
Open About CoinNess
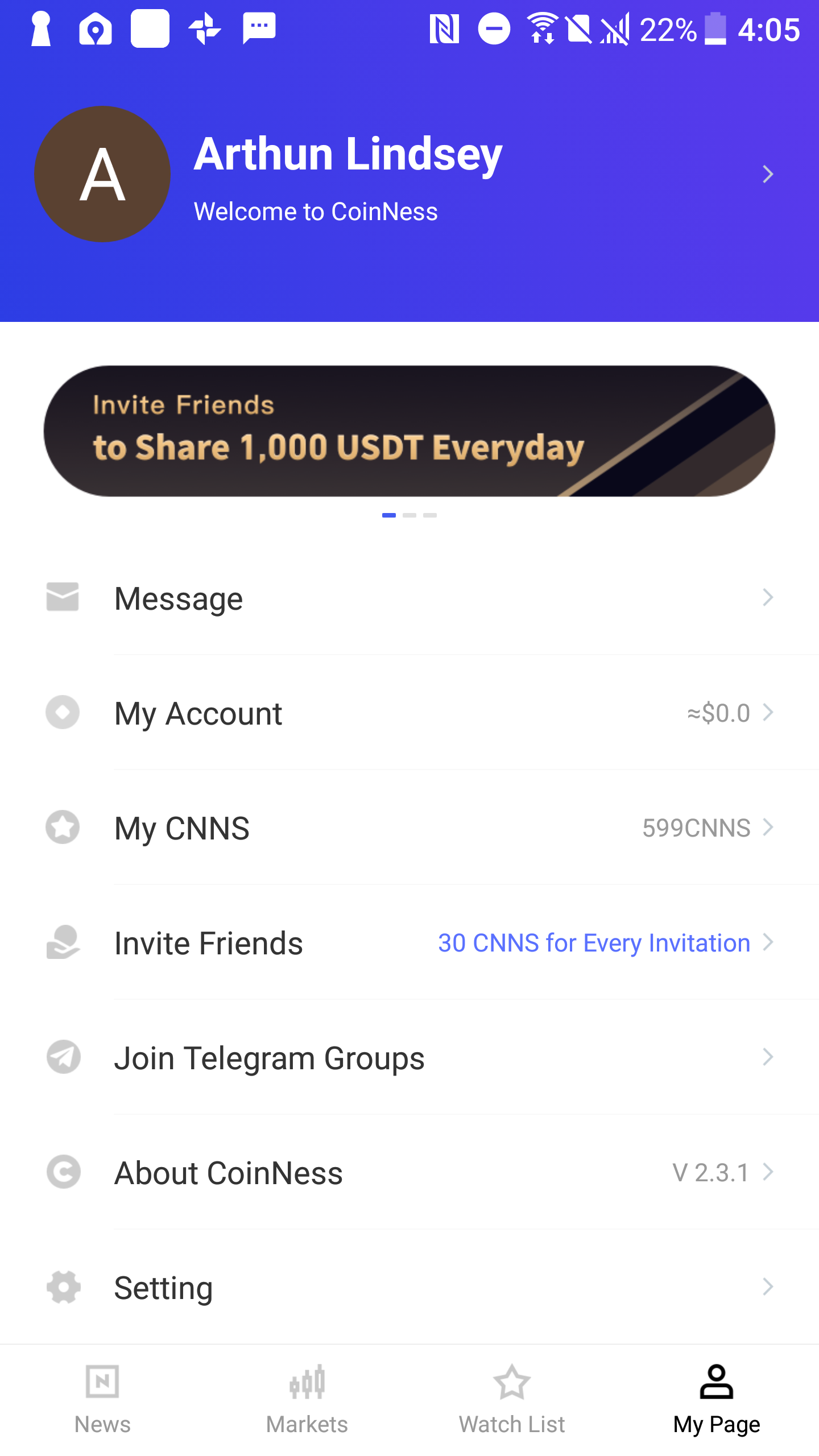(409, 1173)
